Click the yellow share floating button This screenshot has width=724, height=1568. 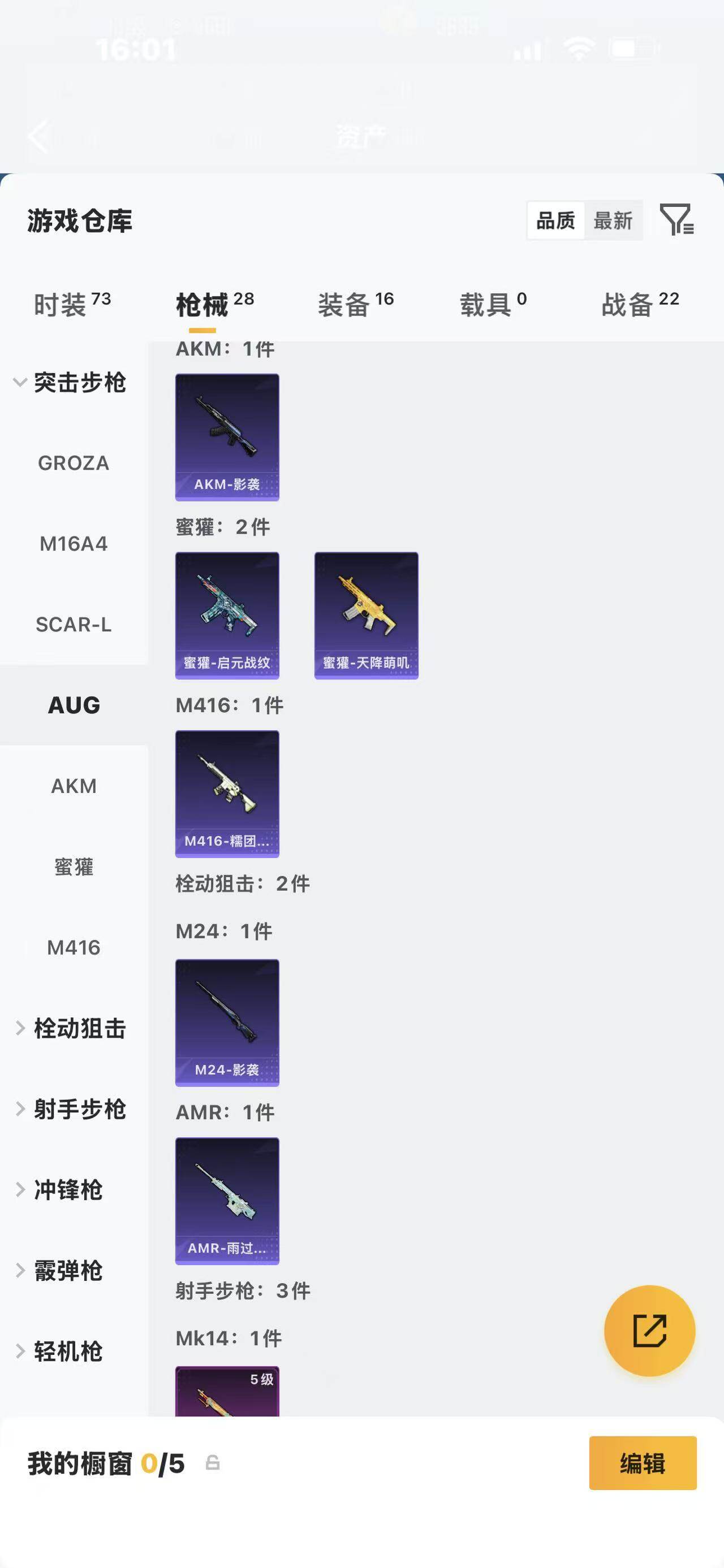650,1330
